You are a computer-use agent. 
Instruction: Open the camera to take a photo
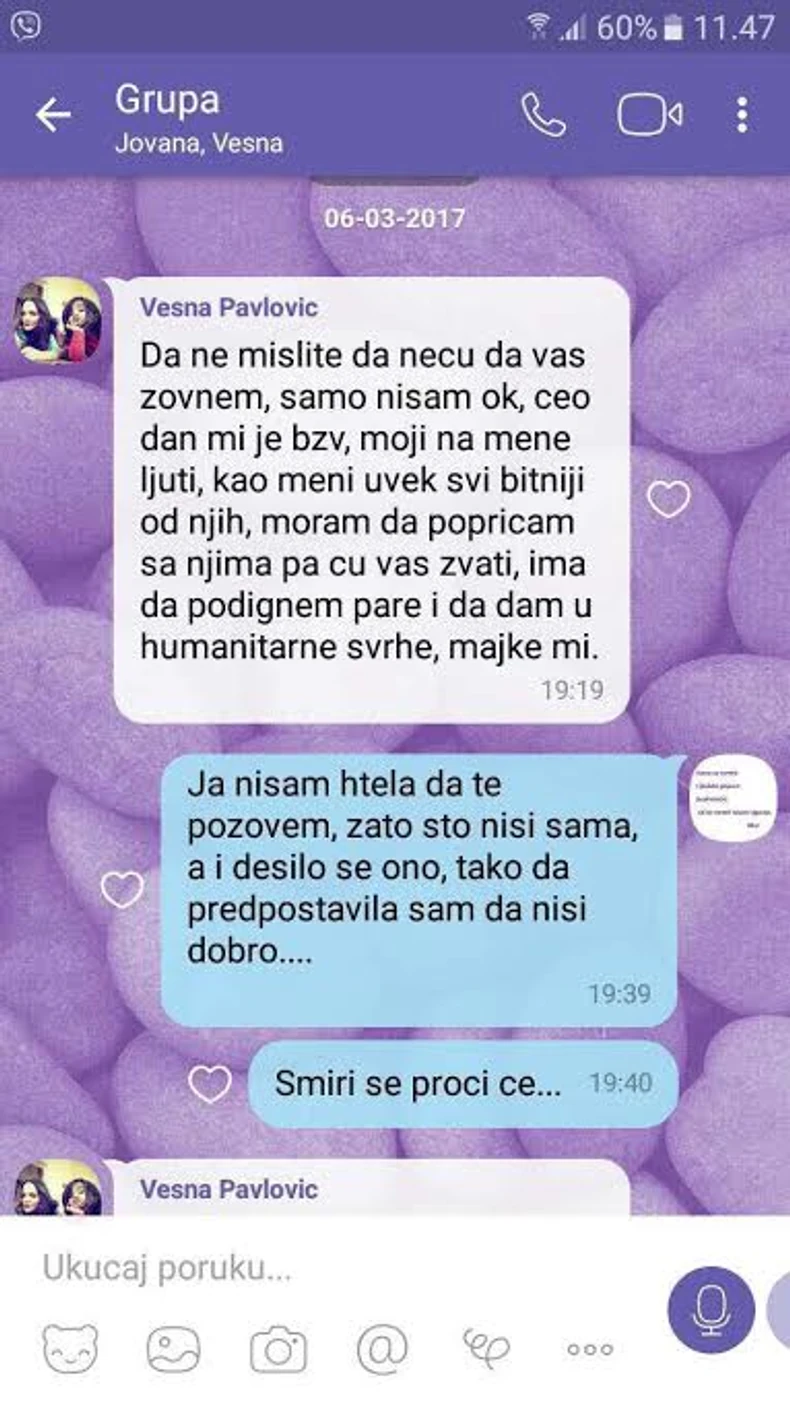(x=278, y=1350)
